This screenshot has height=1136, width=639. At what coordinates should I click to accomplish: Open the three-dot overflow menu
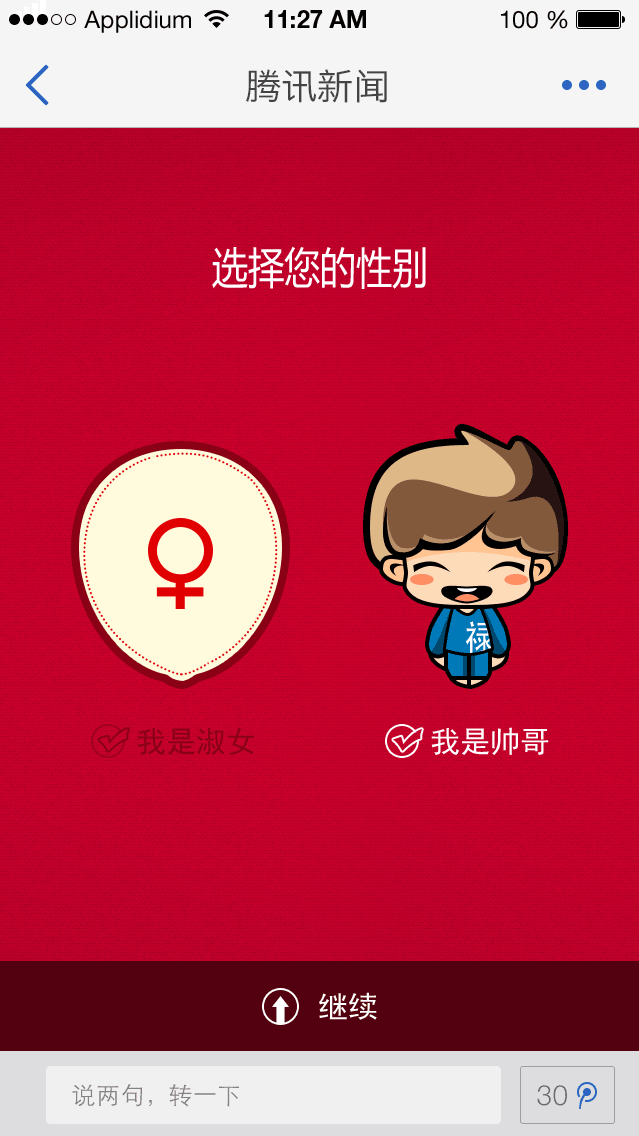583,86
